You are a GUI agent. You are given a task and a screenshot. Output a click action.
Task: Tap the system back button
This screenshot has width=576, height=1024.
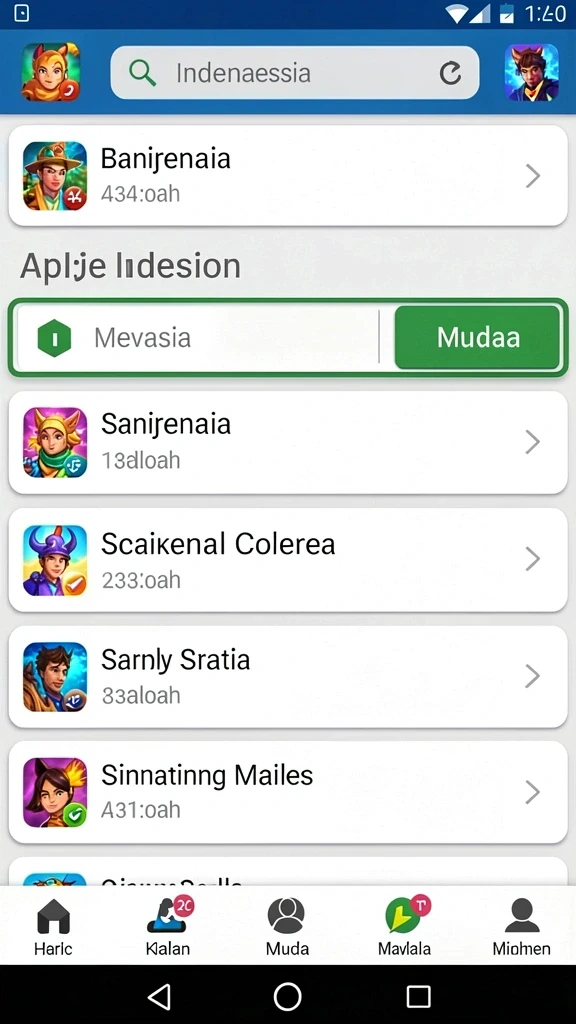pyautogui.click(x=159, y=997)
